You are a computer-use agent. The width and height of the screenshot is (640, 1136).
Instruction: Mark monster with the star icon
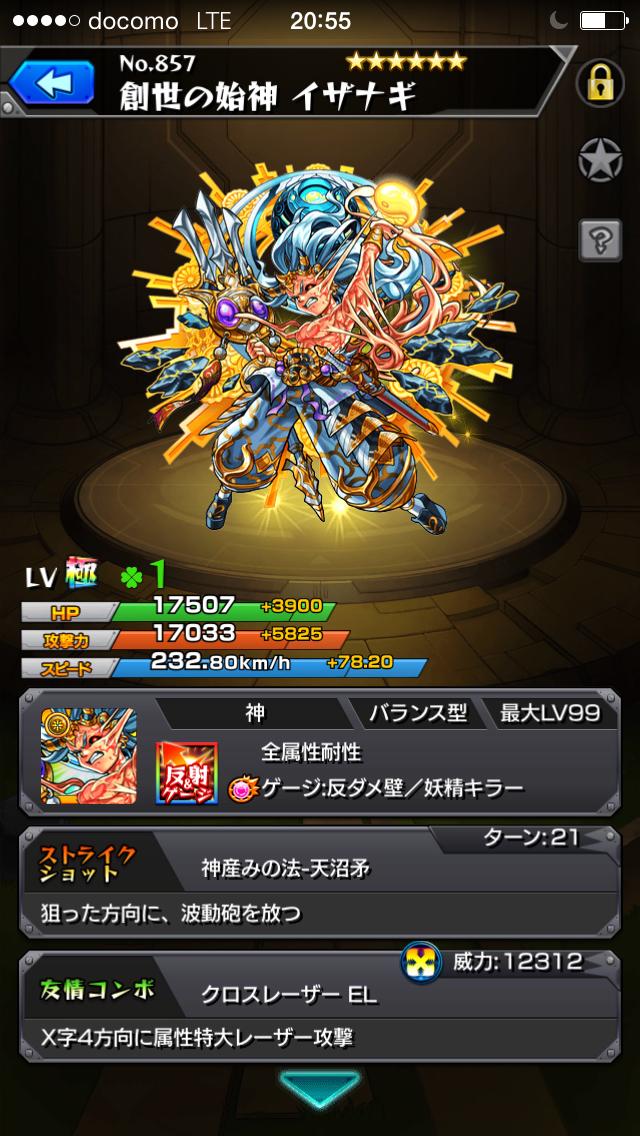pos(599,160)
